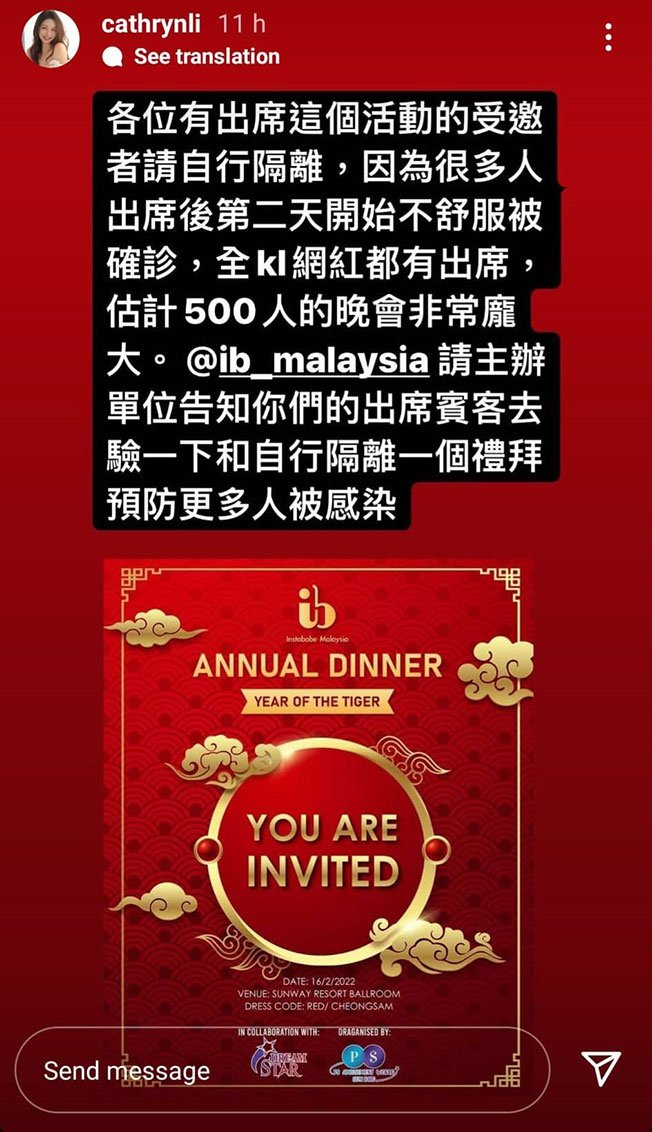Image resolution: width=652 pixels, height=1132 pixels.
Task: Tap the cathrynli username
Action: pyautogui.click(x=154, y=24)
